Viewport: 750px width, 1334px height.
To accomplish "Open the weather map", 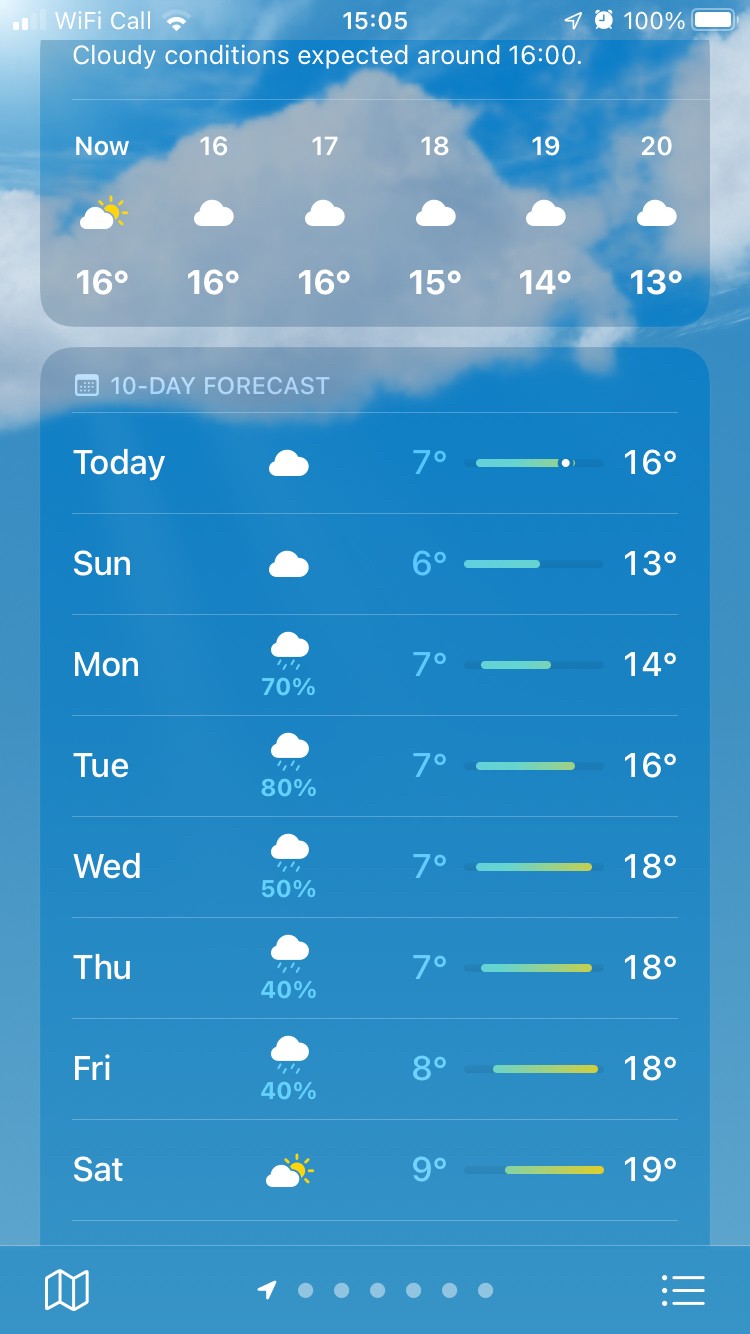I will pyautogui.click(x=67, y=1290).
